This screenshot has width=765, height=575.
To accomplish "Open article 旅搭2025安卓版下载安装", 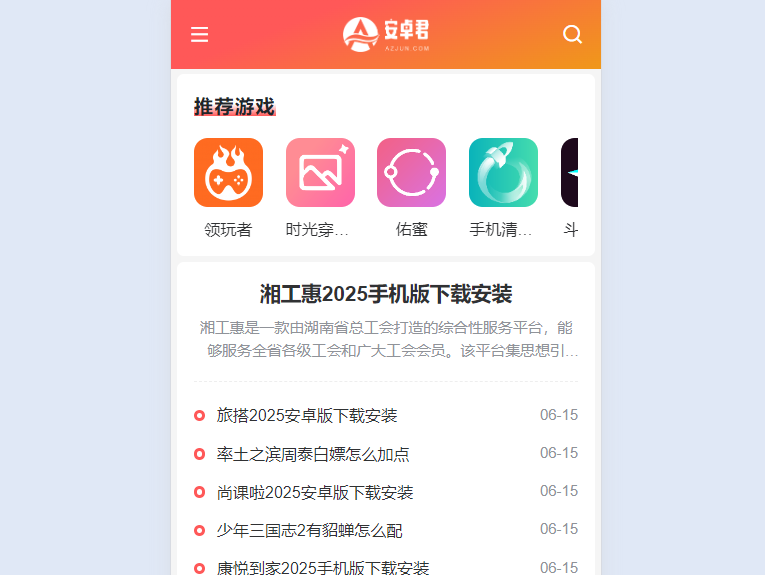I will coord(307,415).
